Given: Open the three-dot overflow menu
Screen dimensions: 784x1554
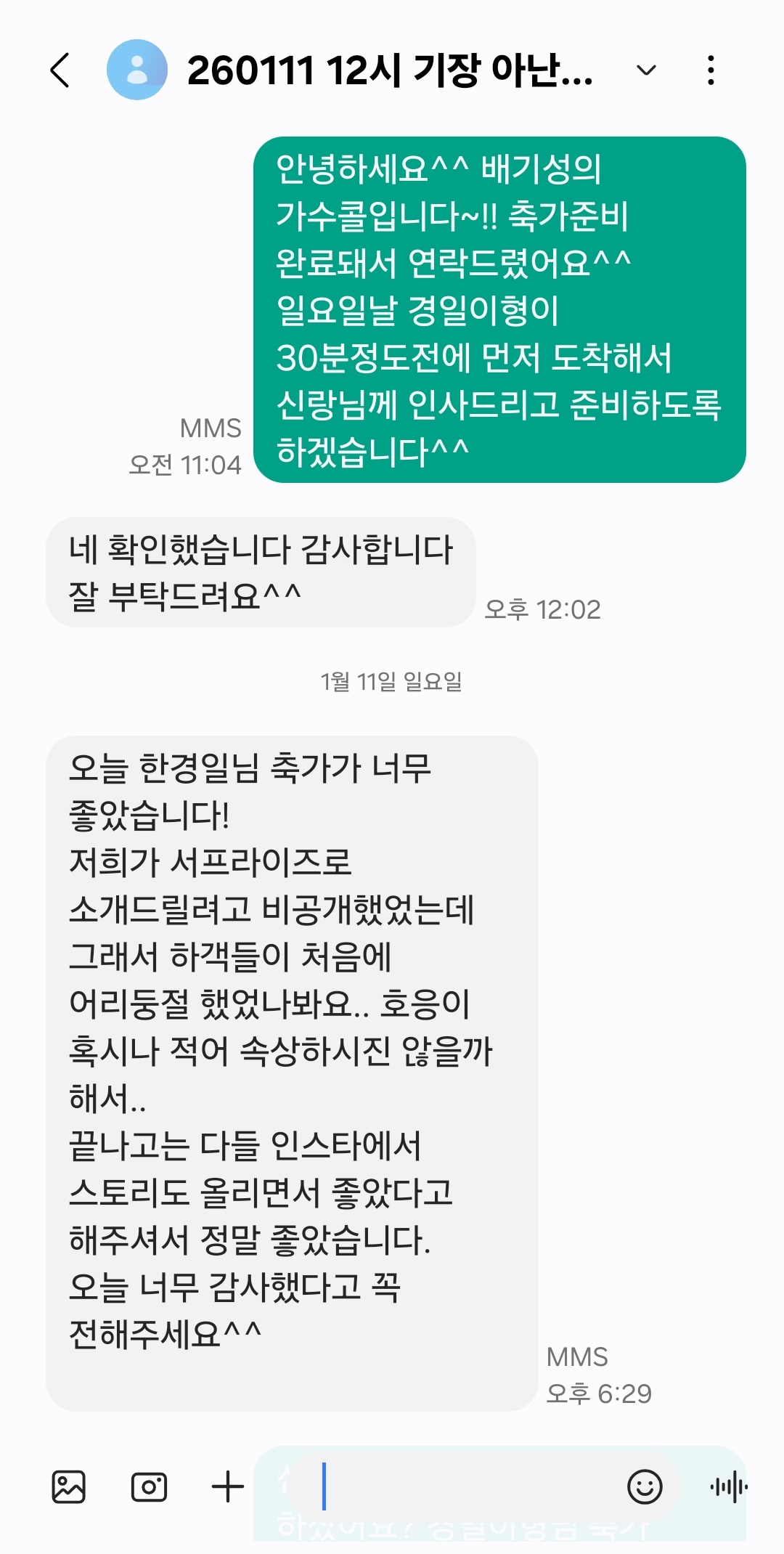Looking at the screenshot, I should coord(711,70).
